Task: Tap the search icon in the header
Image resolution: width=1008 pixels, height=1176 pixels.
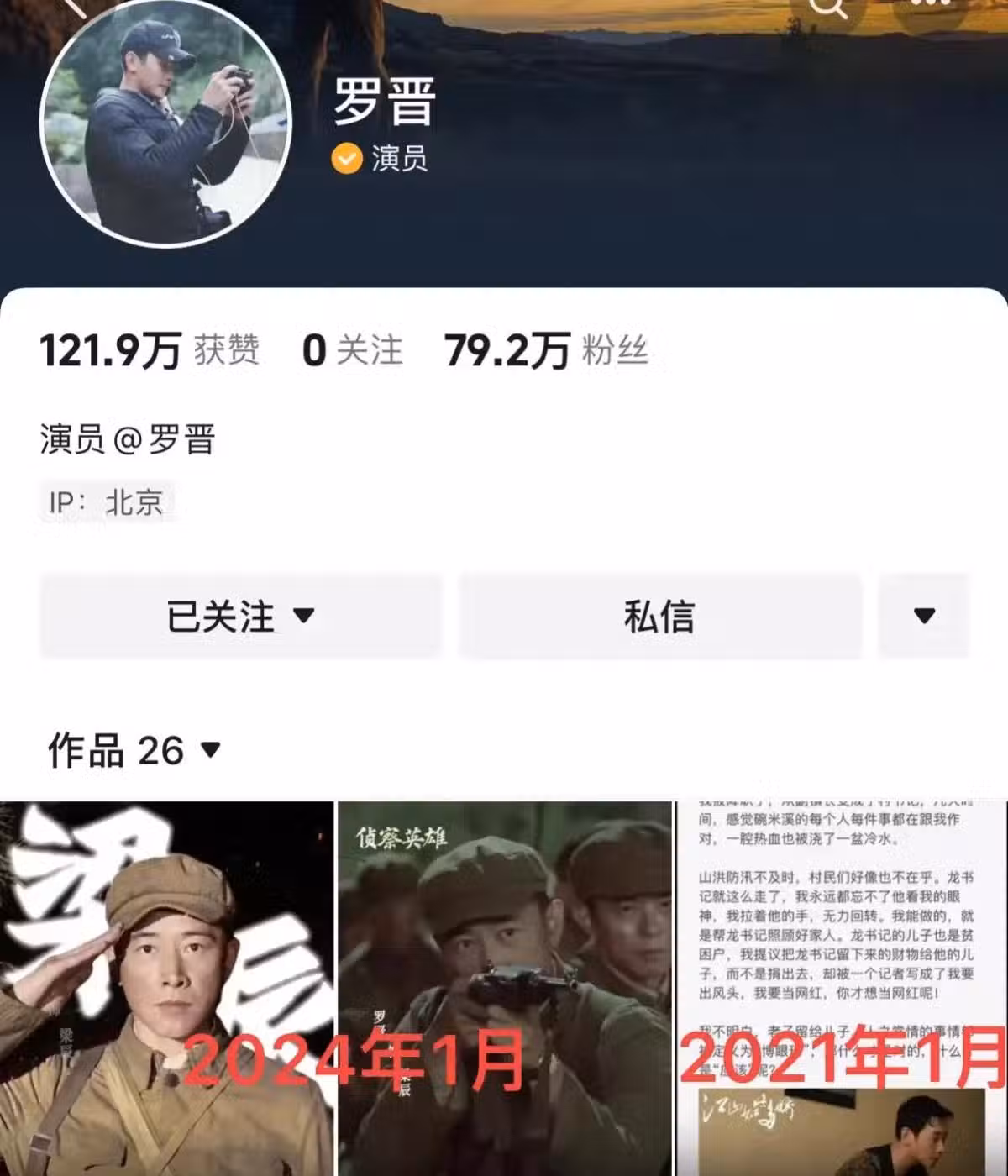Action: (x=827, y=7)
